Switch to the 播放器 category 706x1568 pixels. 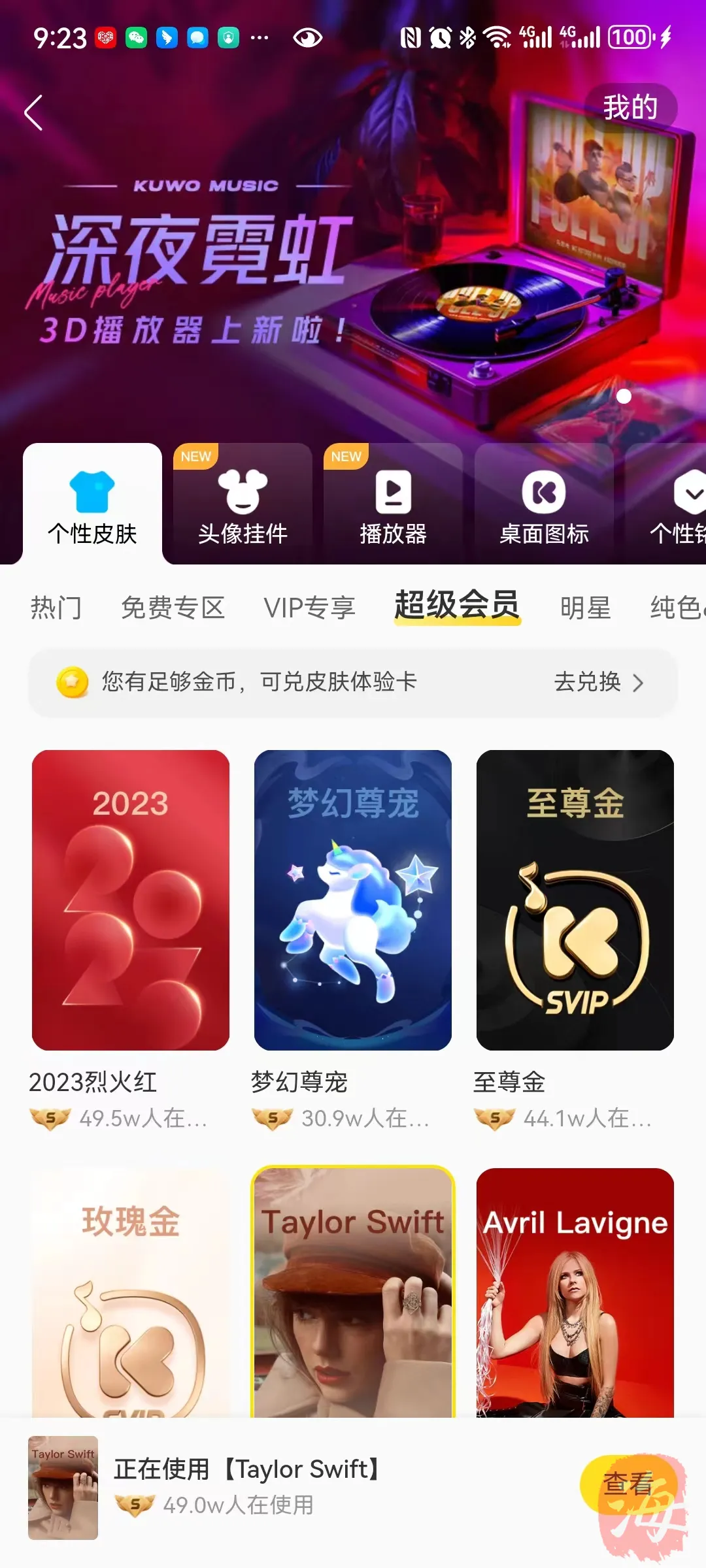pos(393,504)
